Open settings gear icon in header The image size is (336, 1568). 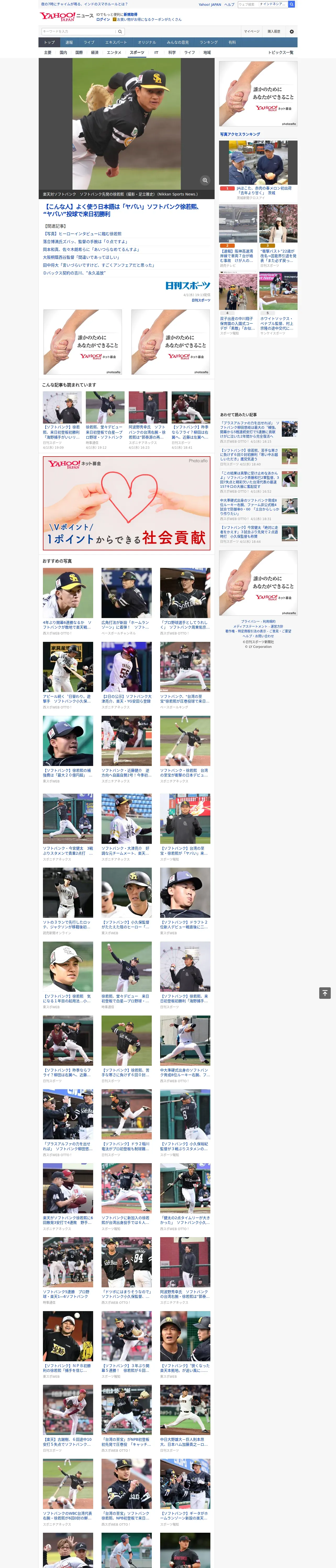tap(292, 32)
